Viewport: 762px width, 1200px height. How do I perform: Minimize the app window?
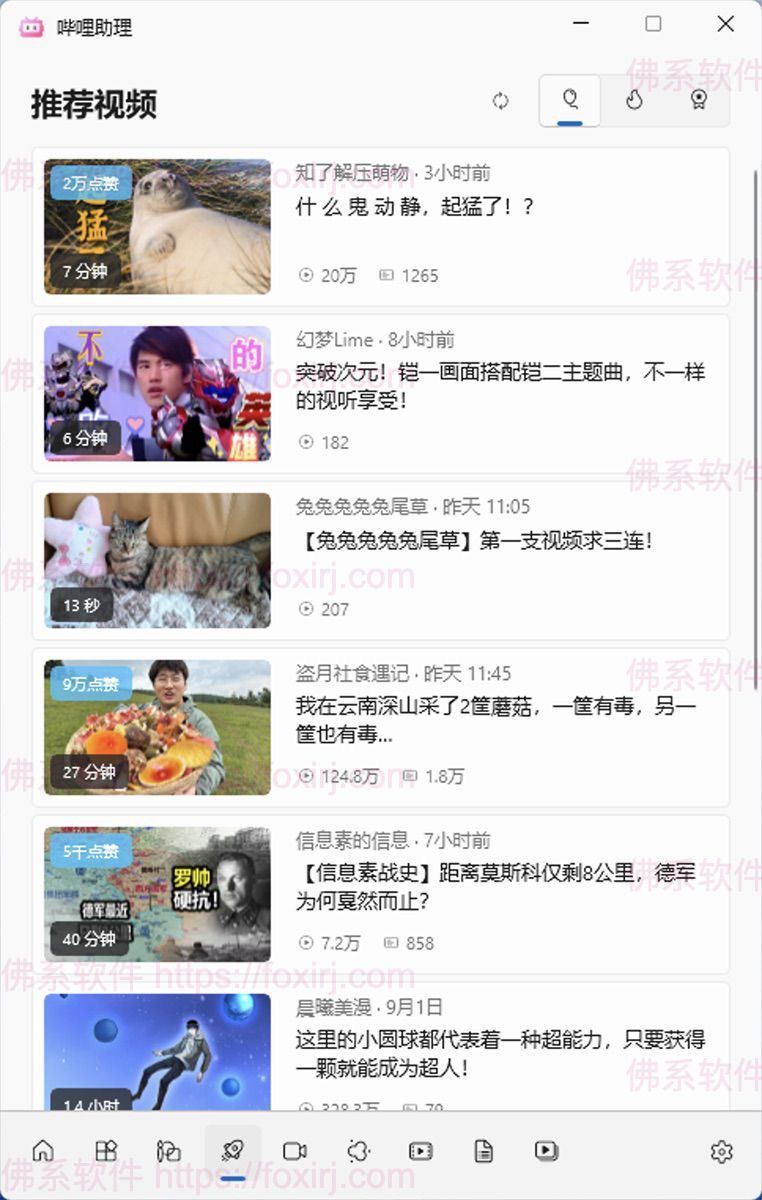click(x=580, y=24)
